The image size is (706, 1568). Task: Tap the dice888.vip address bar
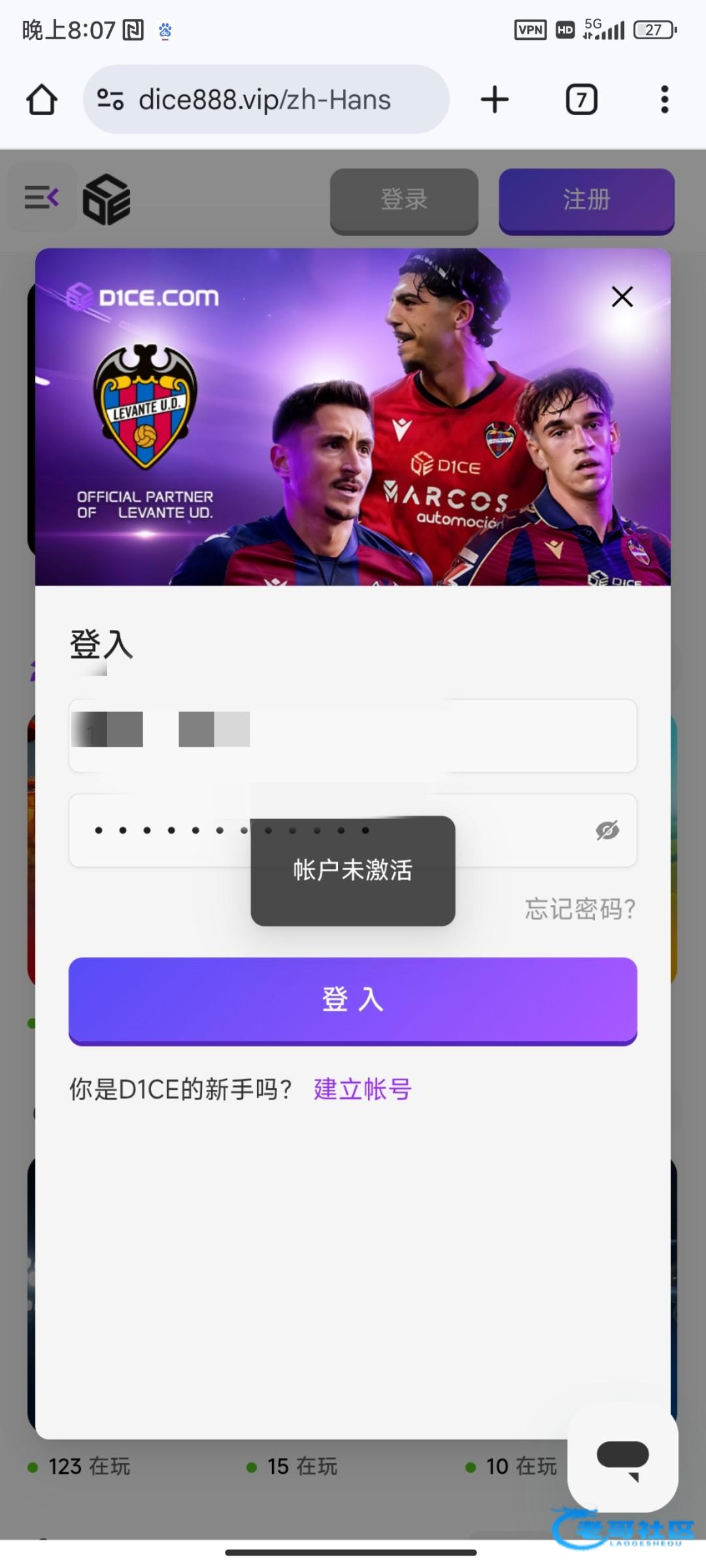coord(265,100)
